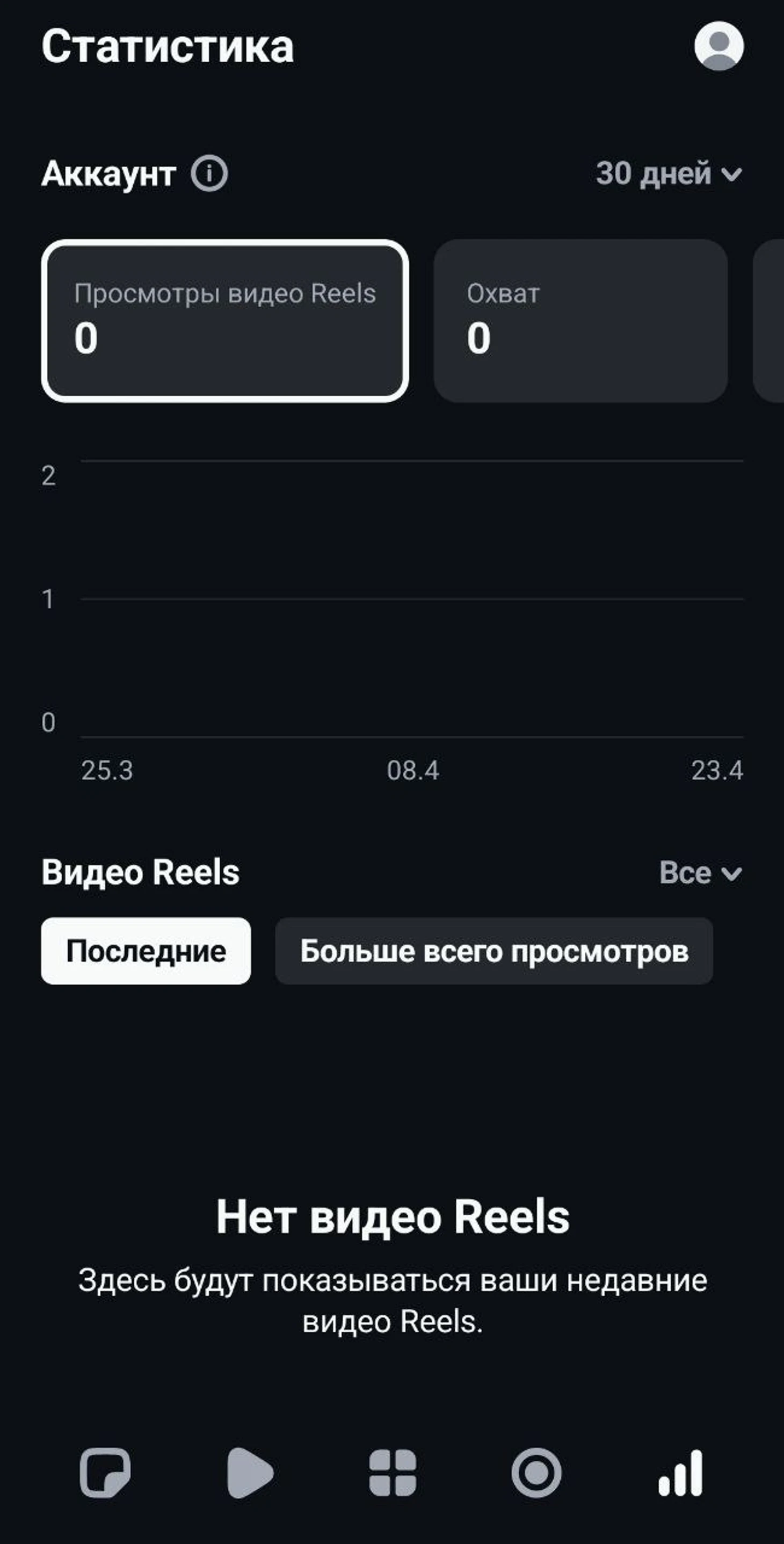The image size is (784, 1544).
Task: Expand the Все filter dropdown
Action: click(x=700, y=873)
